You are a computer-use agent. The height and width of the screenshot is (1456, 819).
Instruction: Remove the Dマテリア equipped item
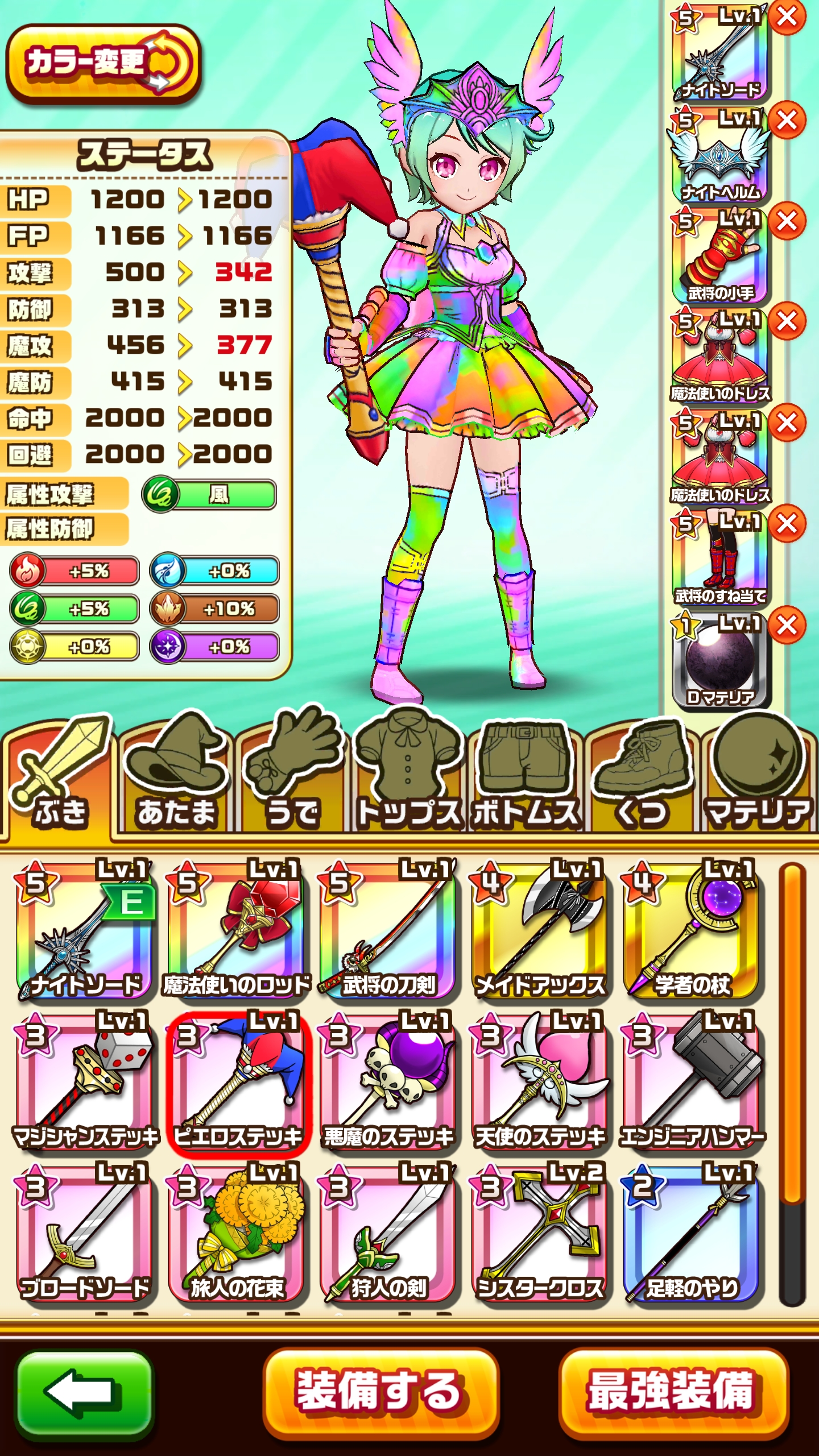pos(787,626)
